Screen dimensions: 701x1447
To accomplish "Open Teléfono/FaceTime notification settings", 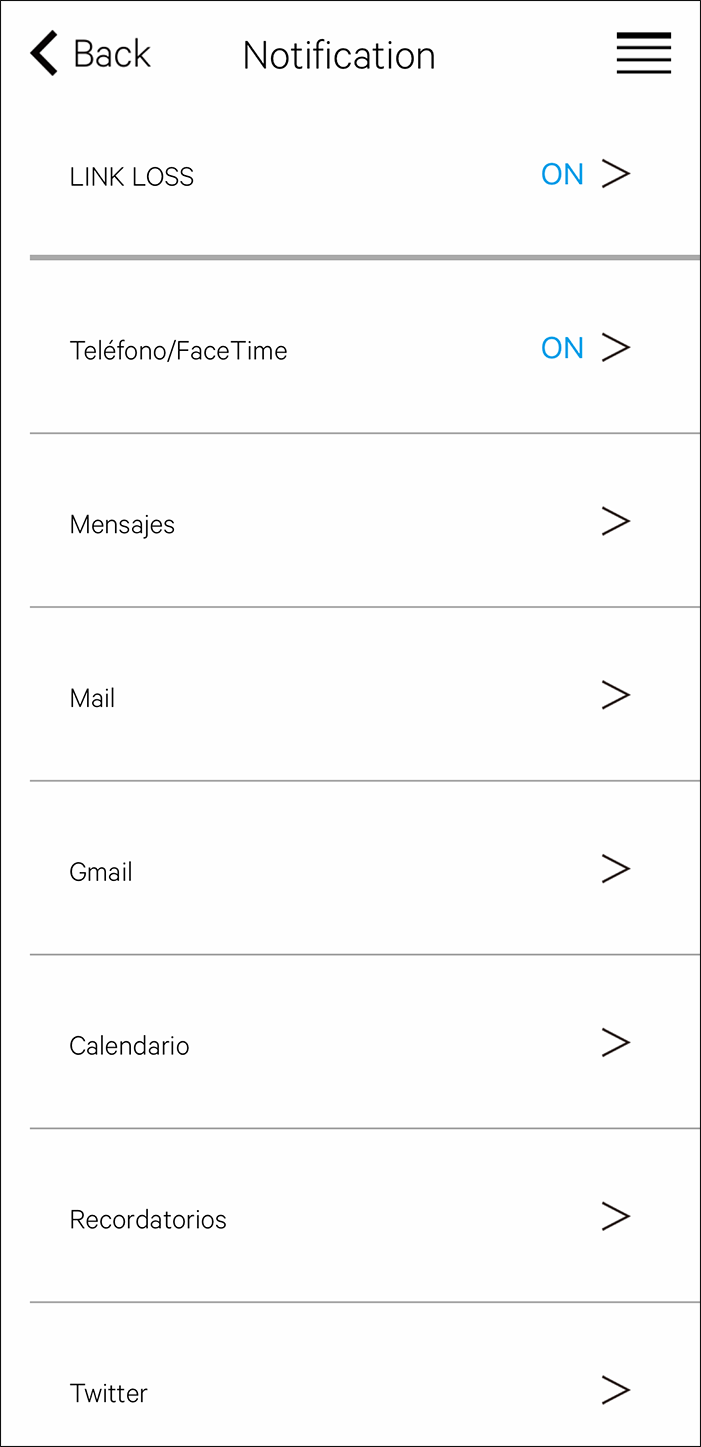I will coord(350,349).
